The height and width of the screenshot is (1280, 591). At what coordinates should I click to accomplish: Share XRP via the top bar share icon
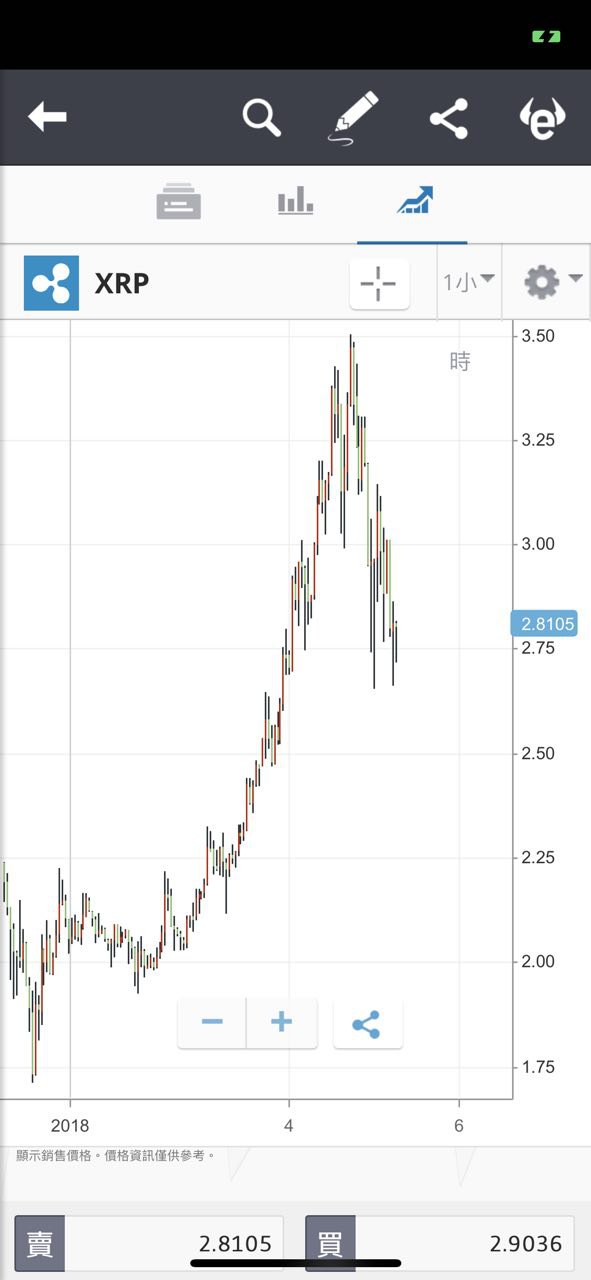pyautogui.click(x=449, y=119)
